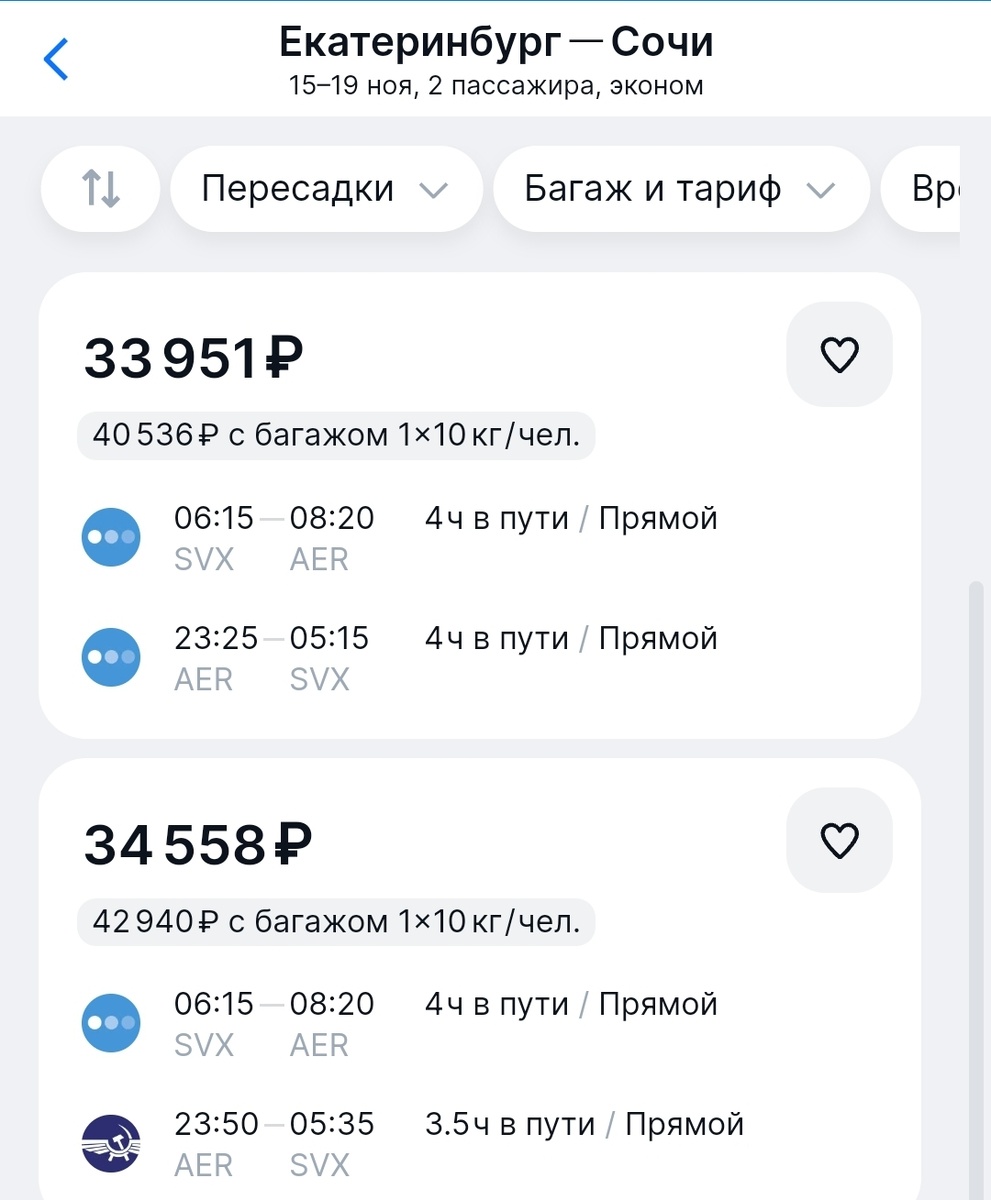This screenshot has width=991, height=1200.
Task: Tap the dates line 15–19 ноя, 2 пассажира
Action: pos(495,85)
